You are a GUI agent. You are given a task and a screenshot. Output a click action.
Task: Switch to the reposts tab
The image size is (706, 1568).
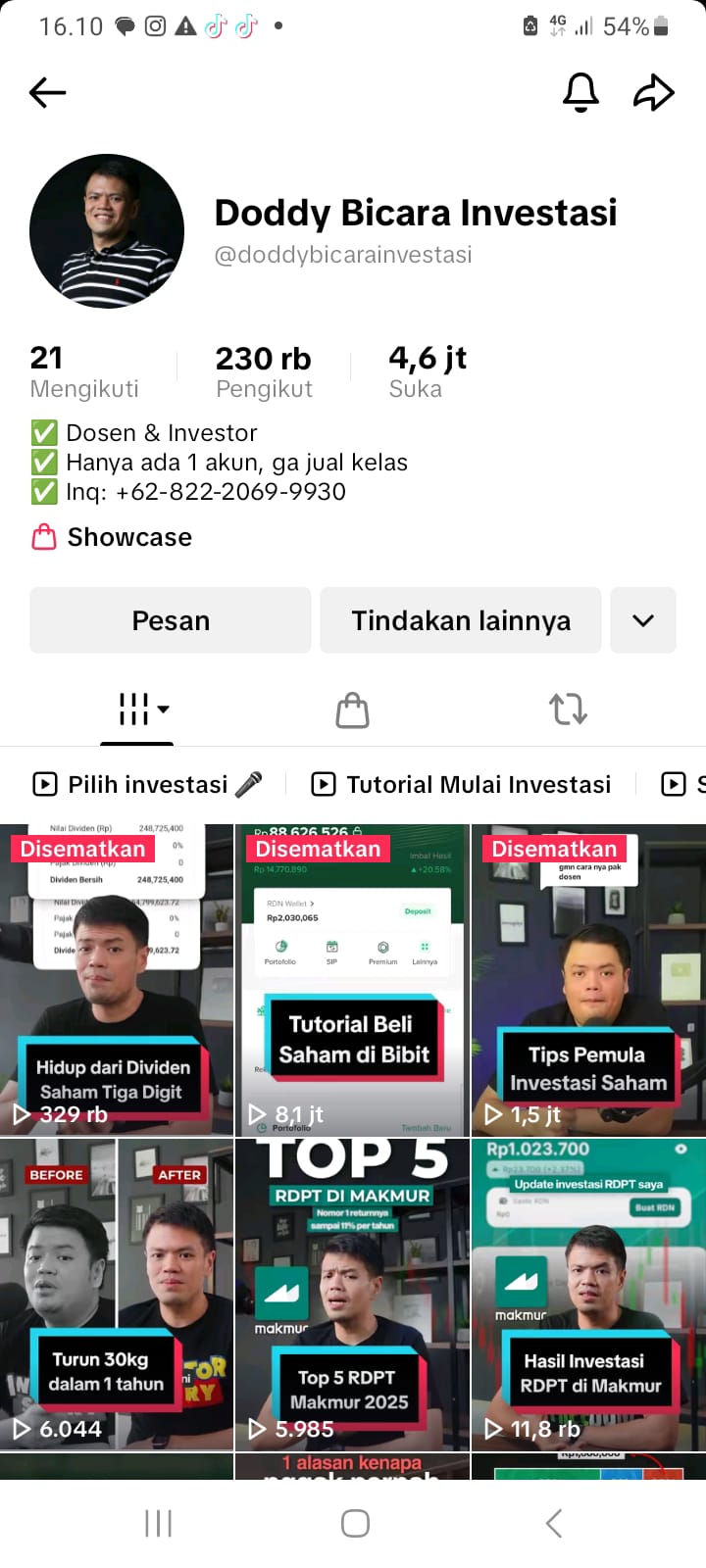(x=568, y=709)
